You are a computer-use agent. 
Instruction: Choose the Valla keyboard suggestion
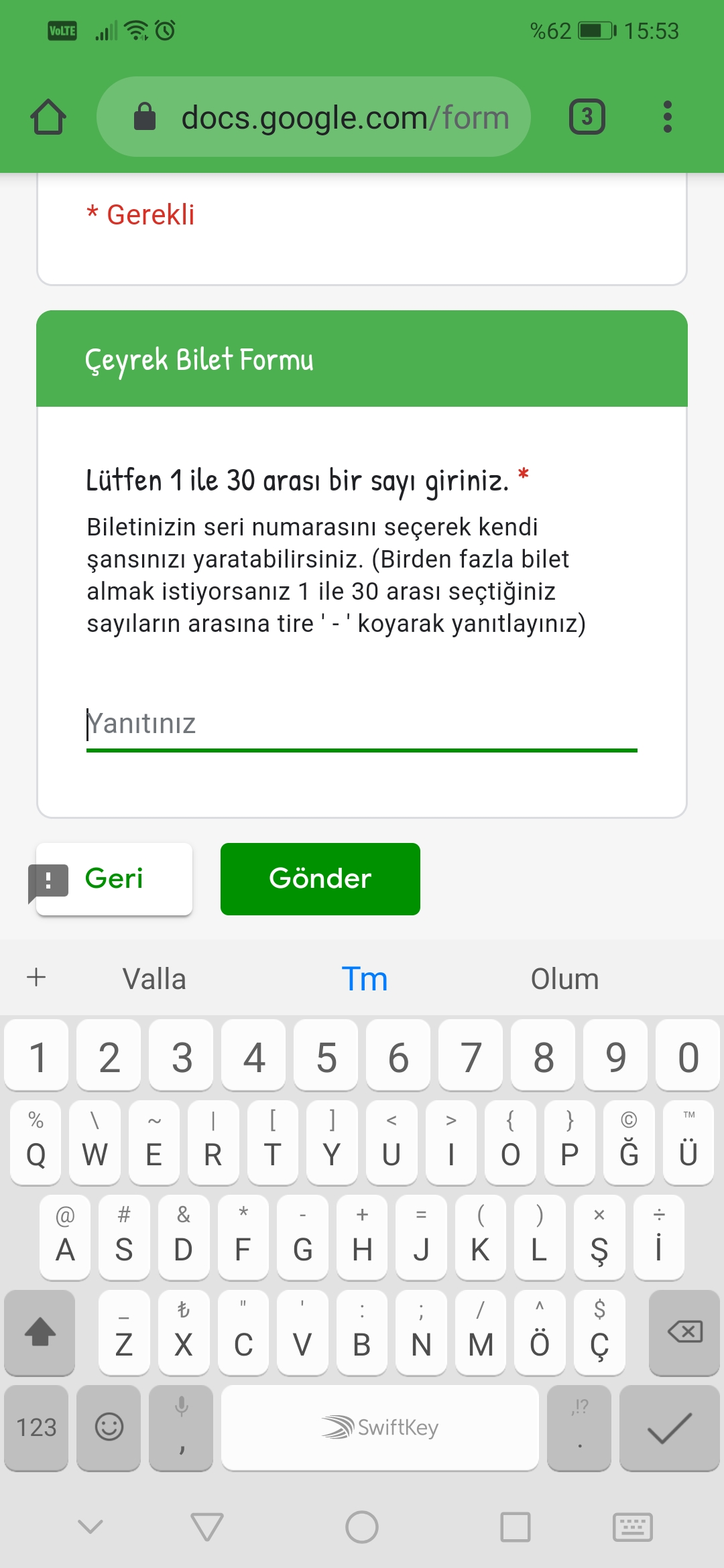tap(154, 979)
